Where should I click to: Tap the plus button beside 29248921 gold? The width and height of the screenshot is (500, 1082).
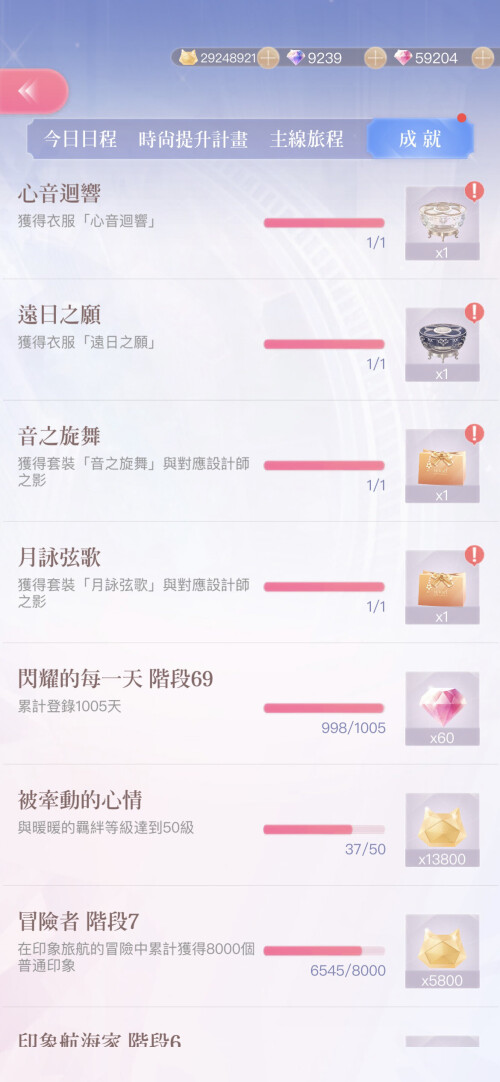pyautogui.click(x=268, y=58)
